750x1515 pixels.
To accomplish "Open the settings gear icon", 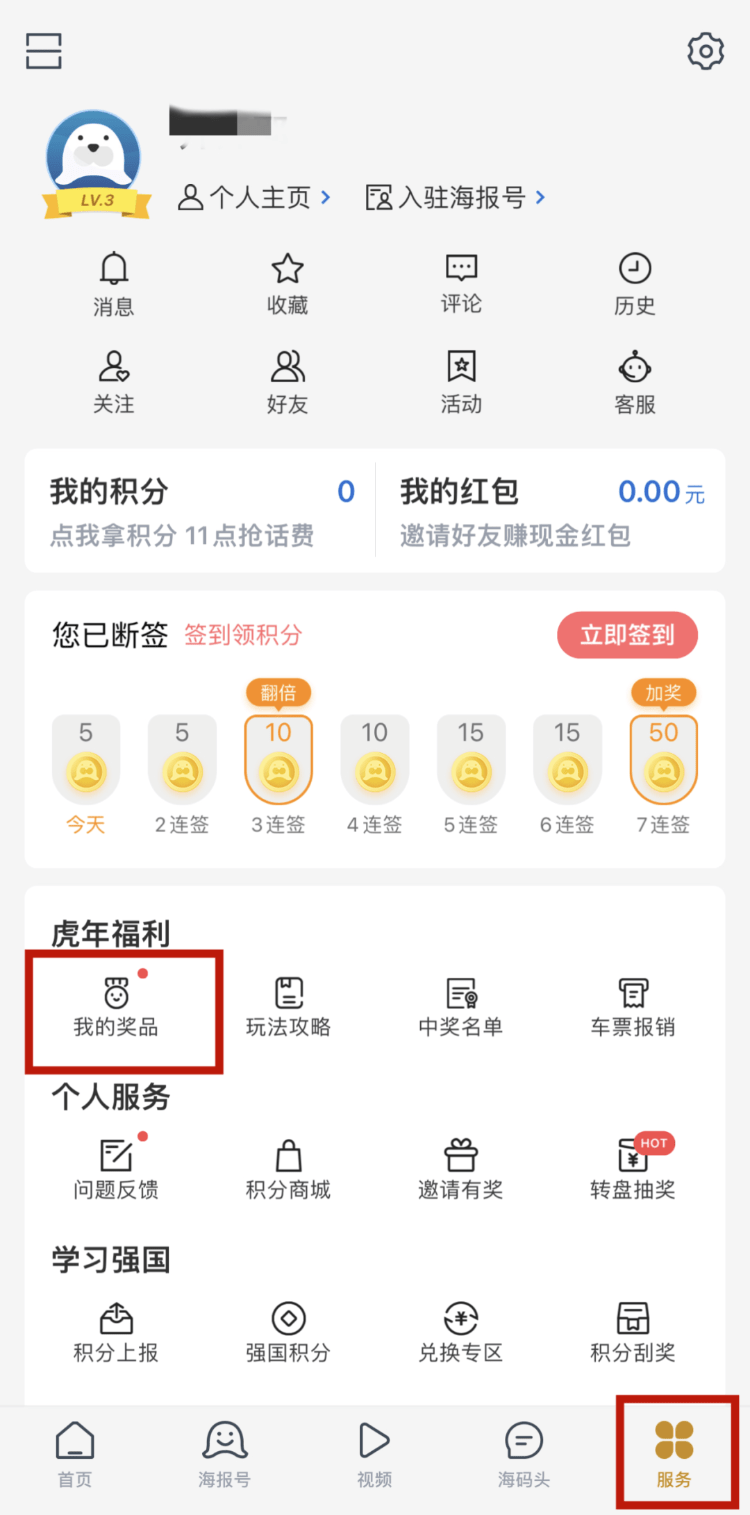I will [x=705, y=51].
